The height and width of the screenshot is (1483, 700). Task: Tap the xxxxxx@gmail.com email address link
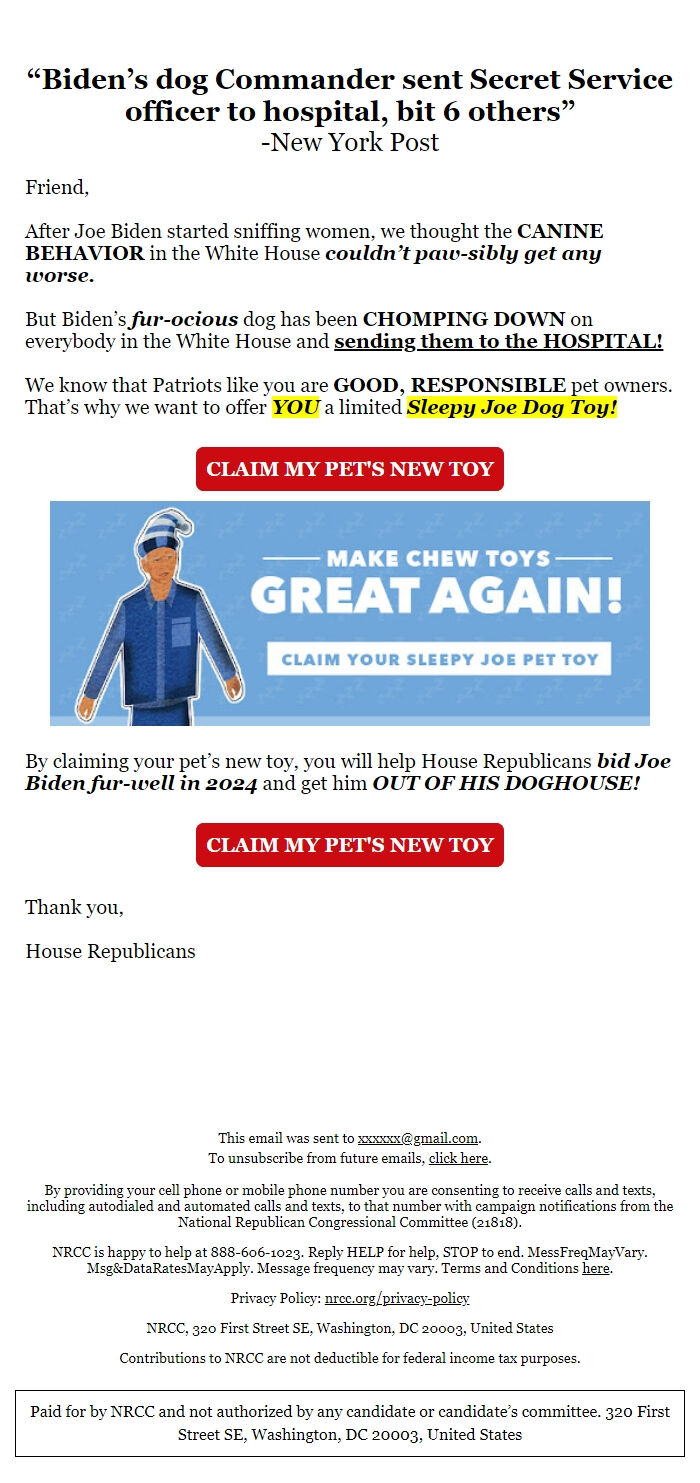pyautogui.click(x=418, y=1138)
